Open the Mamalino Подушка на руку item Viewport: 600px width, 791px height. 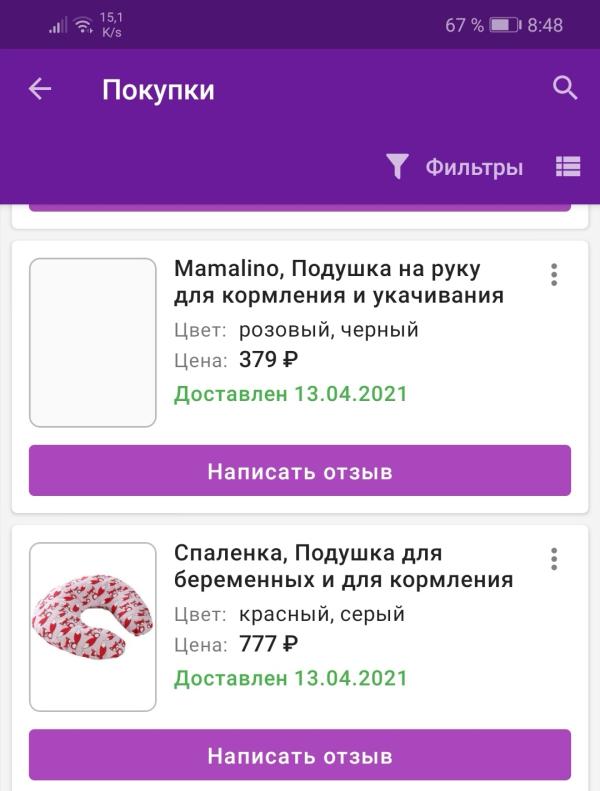[x=338, y=283]
